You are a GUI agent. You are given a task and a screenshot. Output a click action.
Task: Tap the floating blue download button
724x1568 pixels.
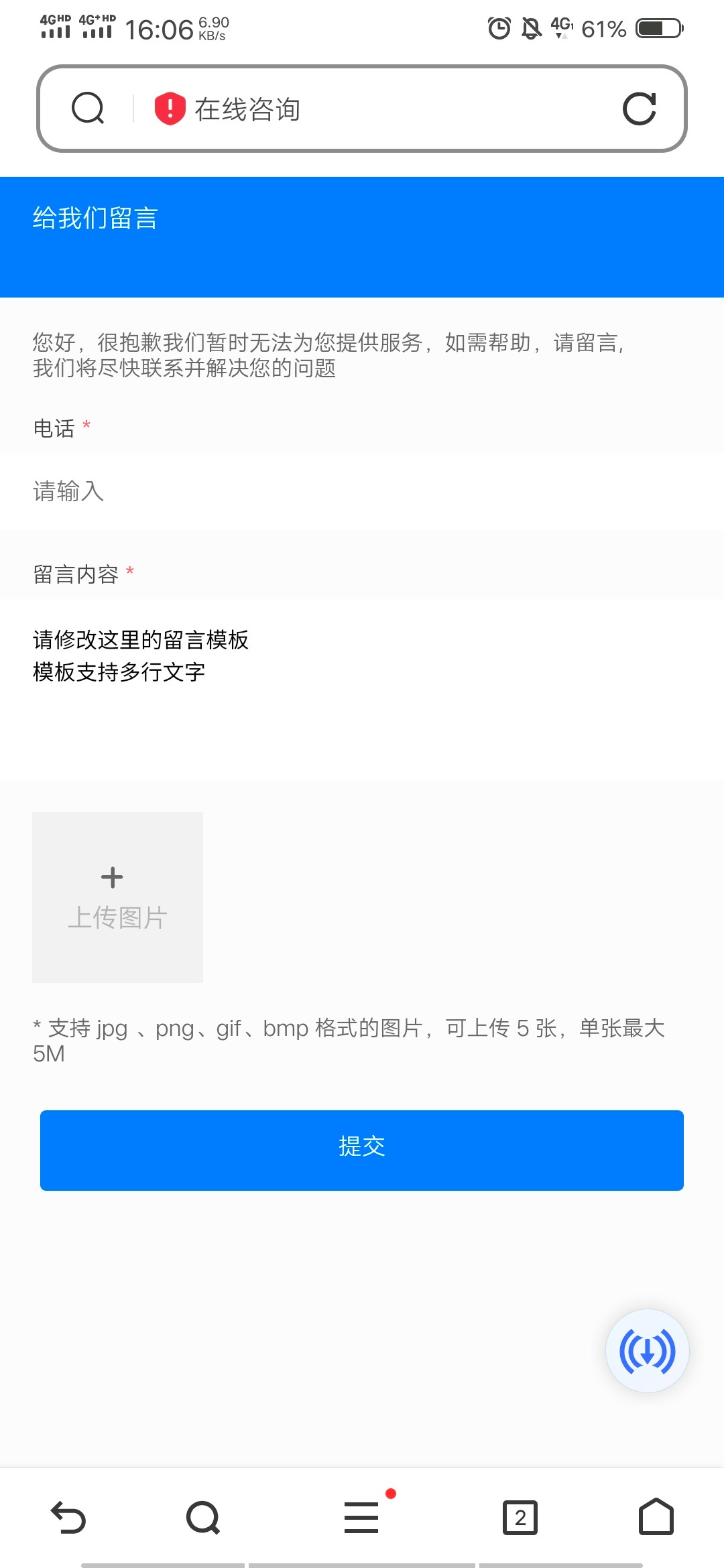648,1351
